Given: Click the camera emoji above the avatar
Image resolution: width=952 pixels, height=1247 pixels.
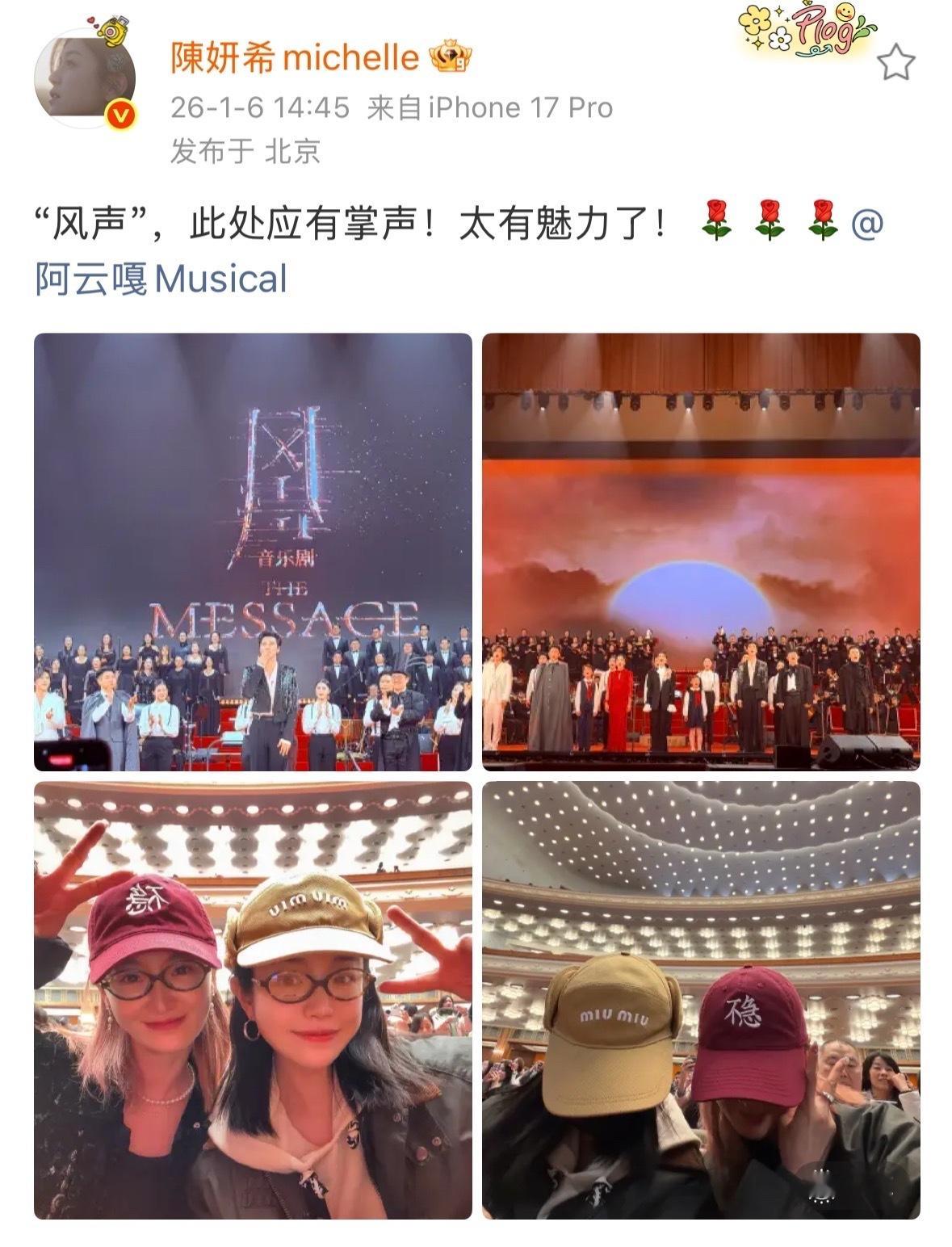Looking at the screenshot, I should 115,28.
